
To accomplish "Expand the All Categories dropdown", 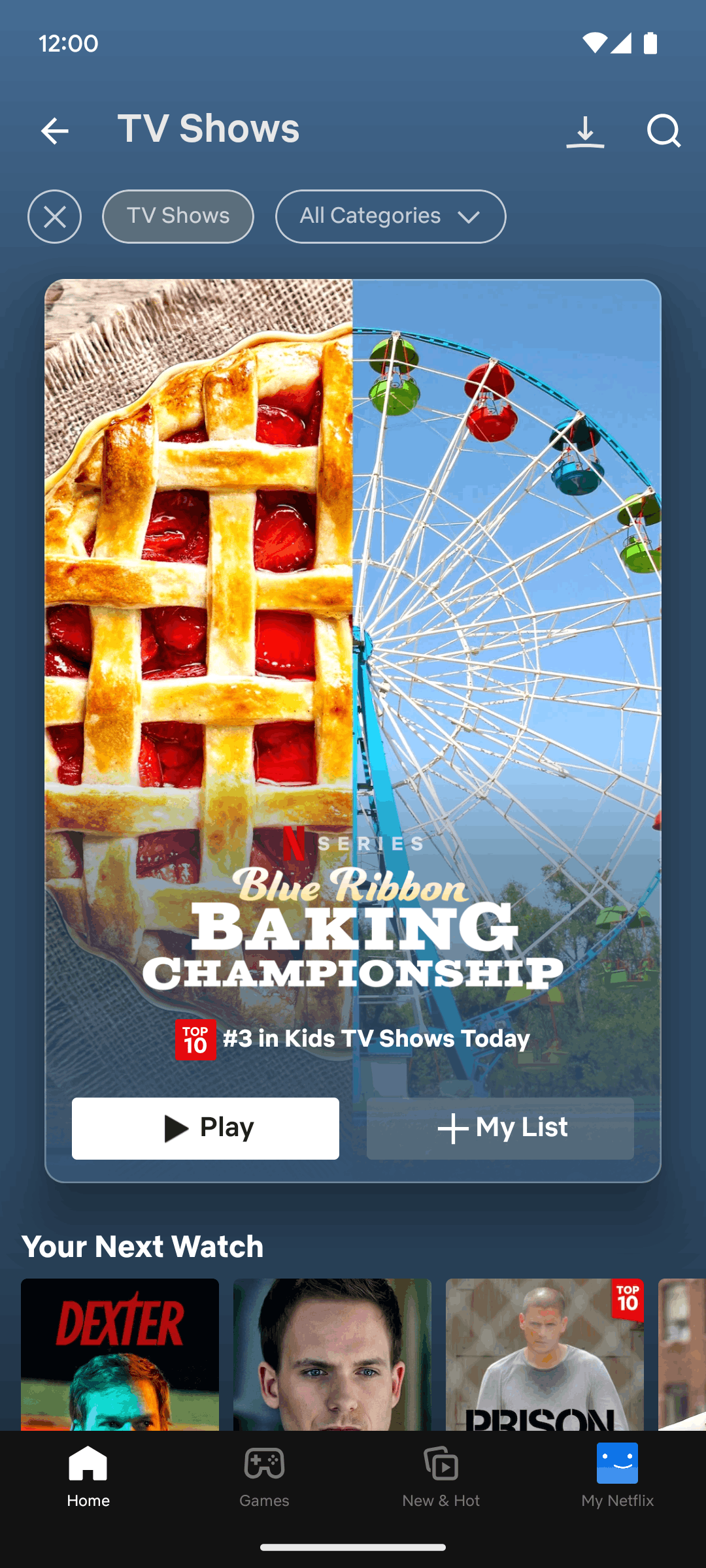I will pyautogui.click(x=391, y=216).
